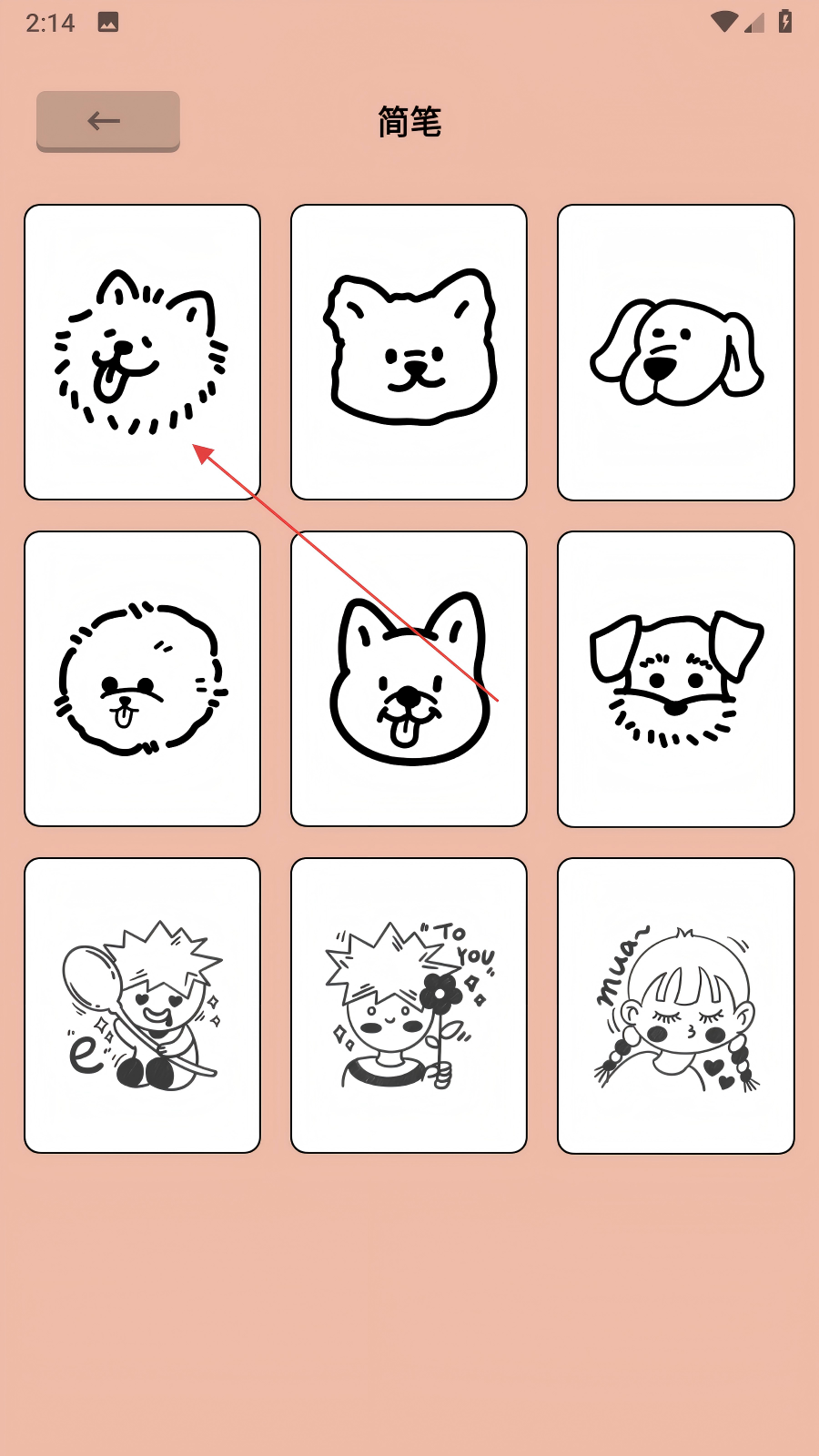Open the "mua" girl with braids drawing
This screenshot has width=819, height=1456.
pos(675,1006)
